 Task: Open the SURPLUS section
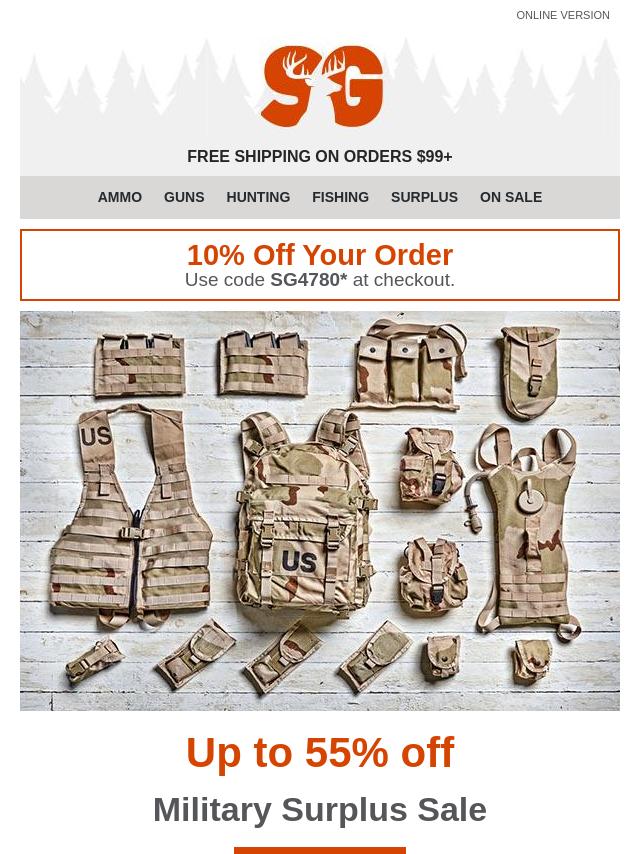click(x=424, y=197)
